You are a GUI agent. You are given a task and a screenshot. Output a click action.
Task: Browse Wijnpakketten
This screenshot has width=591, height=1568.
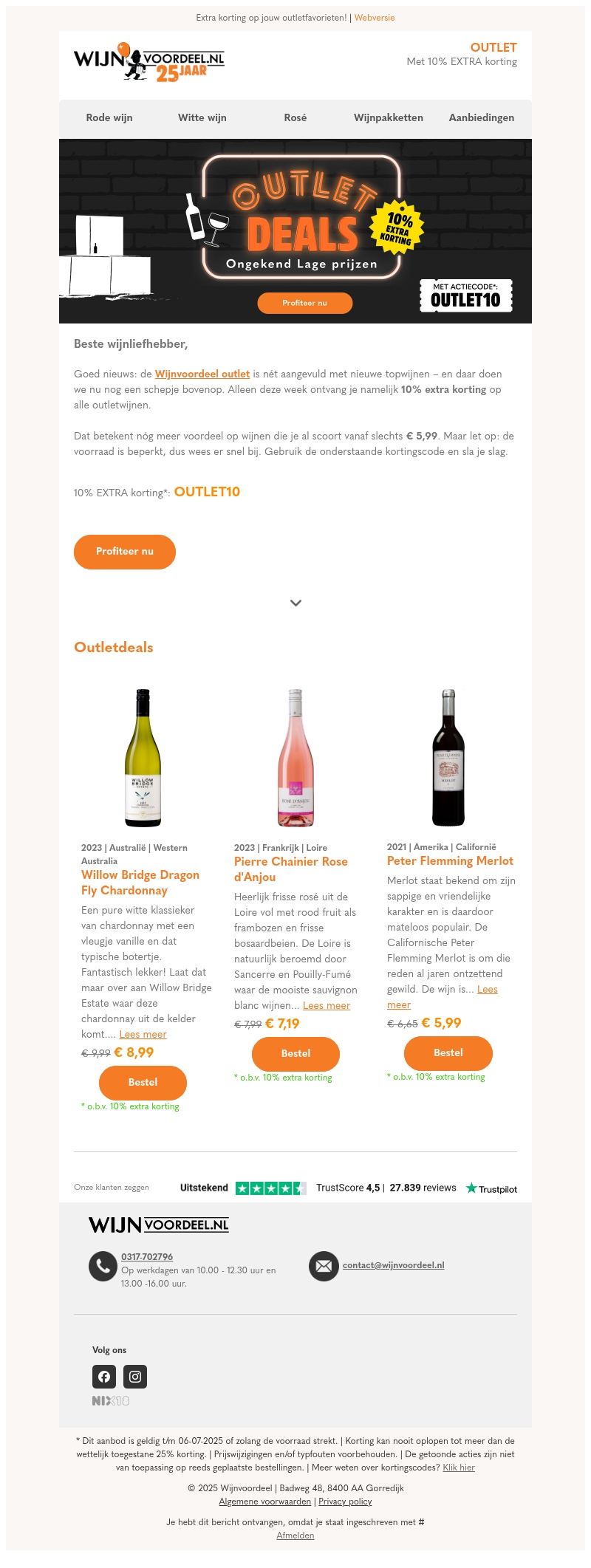(x=388, y=117)
